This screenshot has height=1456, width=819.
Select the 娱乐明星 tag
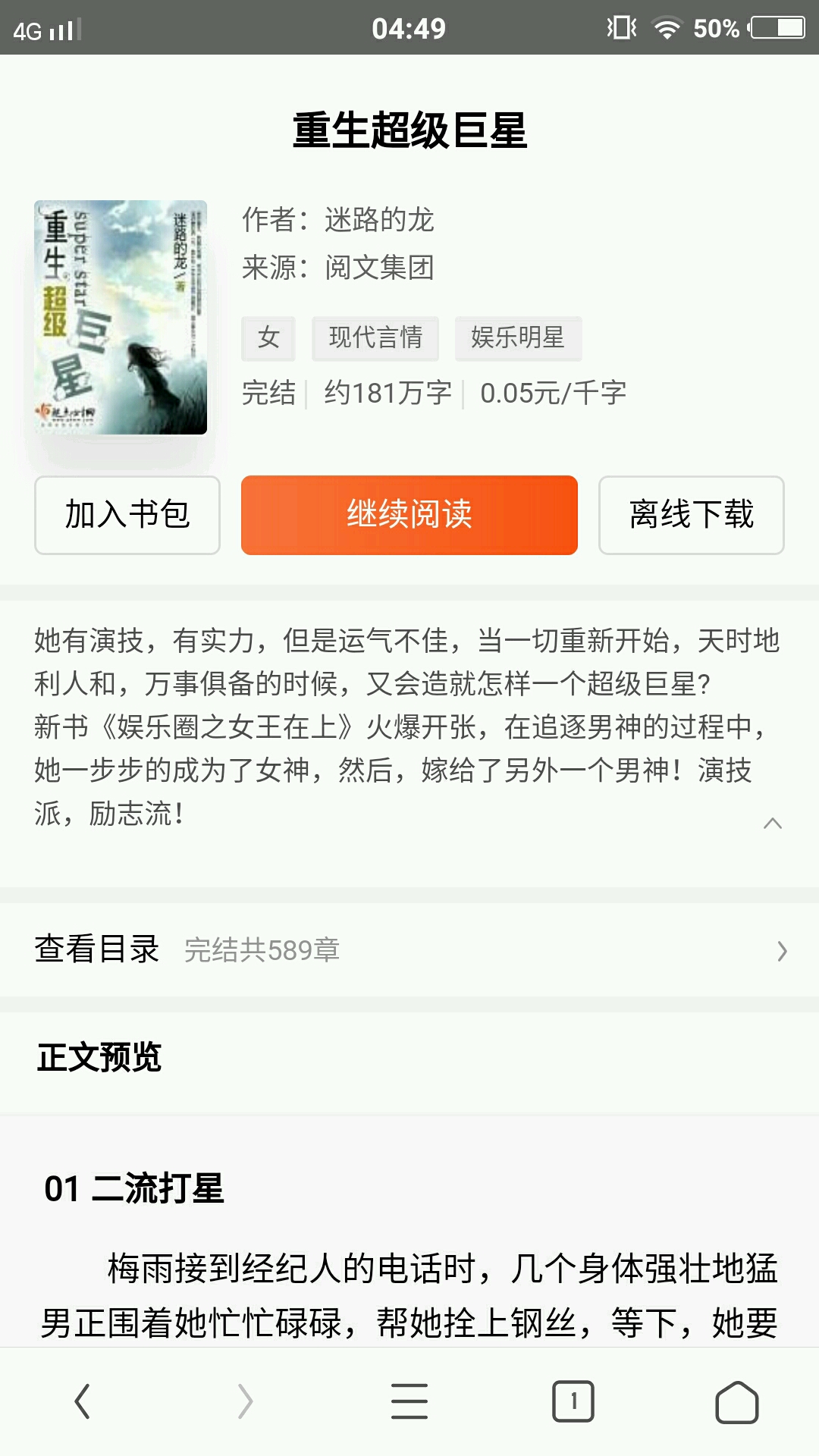[518, 337]
